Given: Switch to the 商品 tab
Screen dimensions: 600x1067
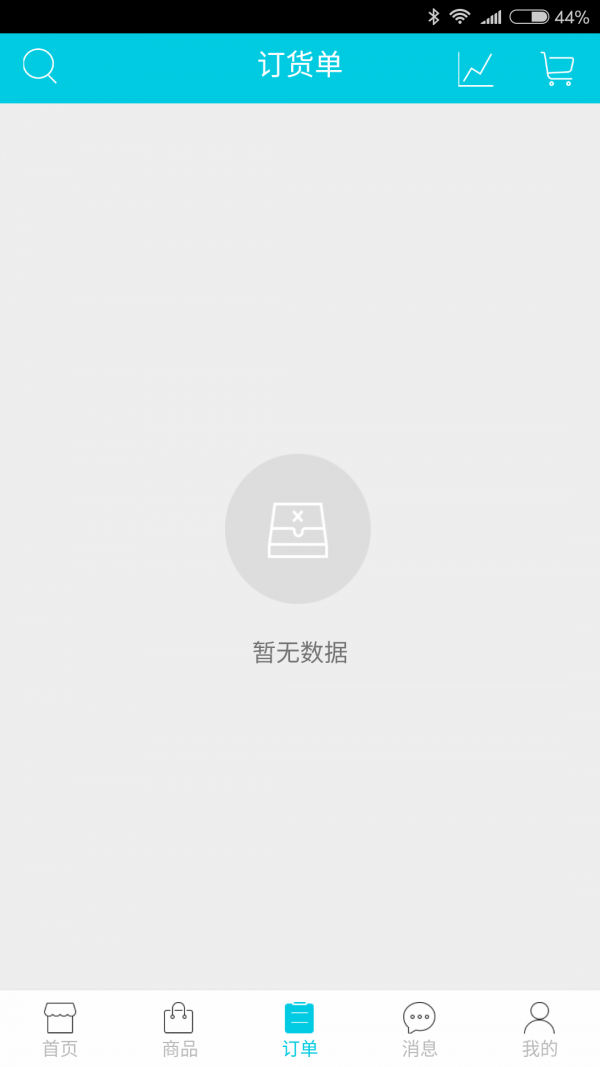Looking at the screenshot, I should click(x=179, y=1029).
